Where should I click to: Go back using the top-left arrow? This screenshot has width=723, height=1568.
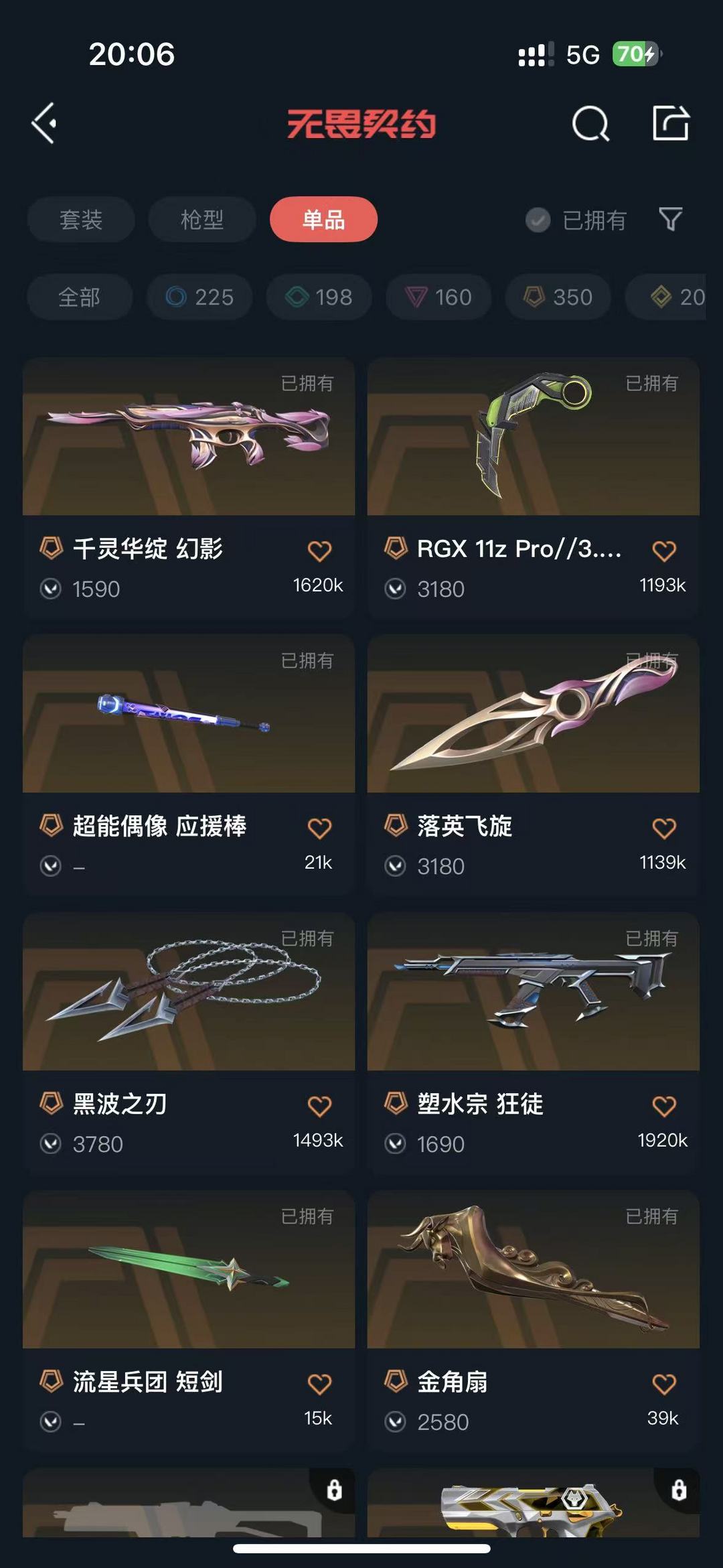pyautogui.click(x=45, y=123)
